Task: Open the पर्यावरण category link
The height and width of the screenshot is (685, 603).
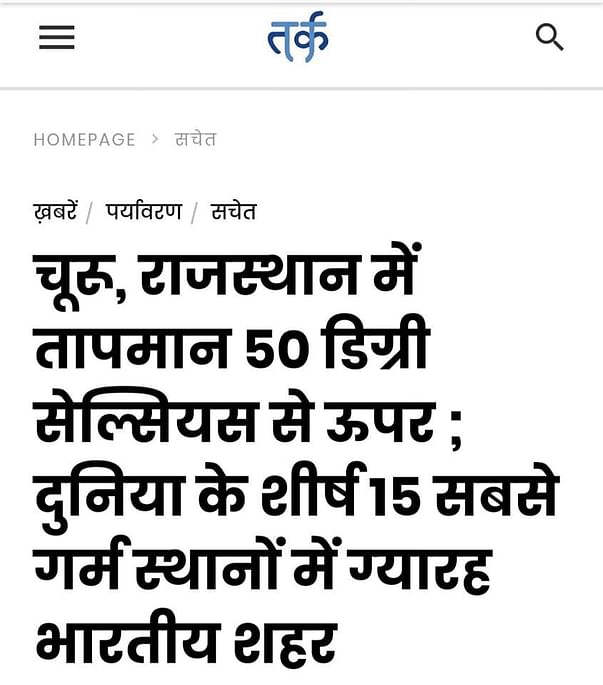Action: [x=144, y=212]
